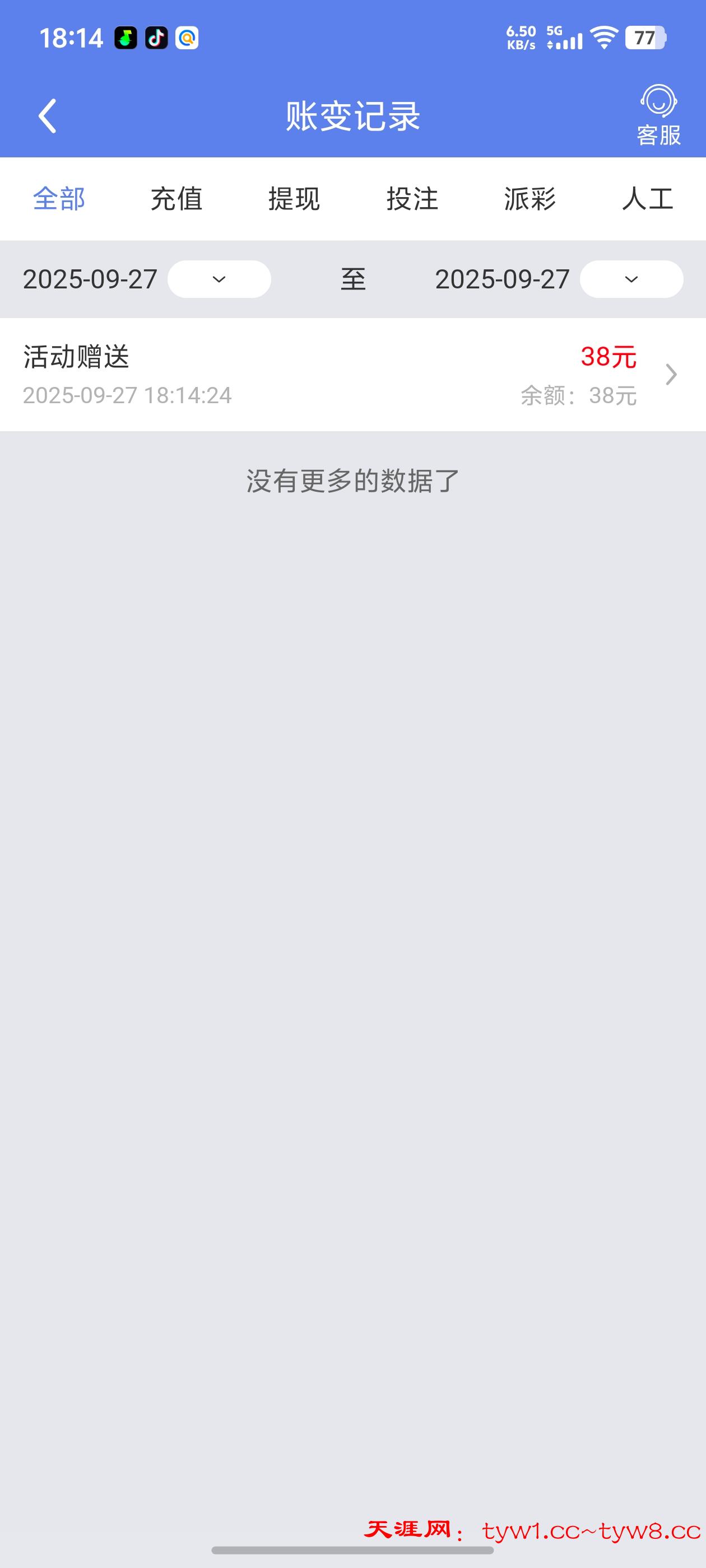
Task: Open the end date dropdown
Action: pos(631,279)
